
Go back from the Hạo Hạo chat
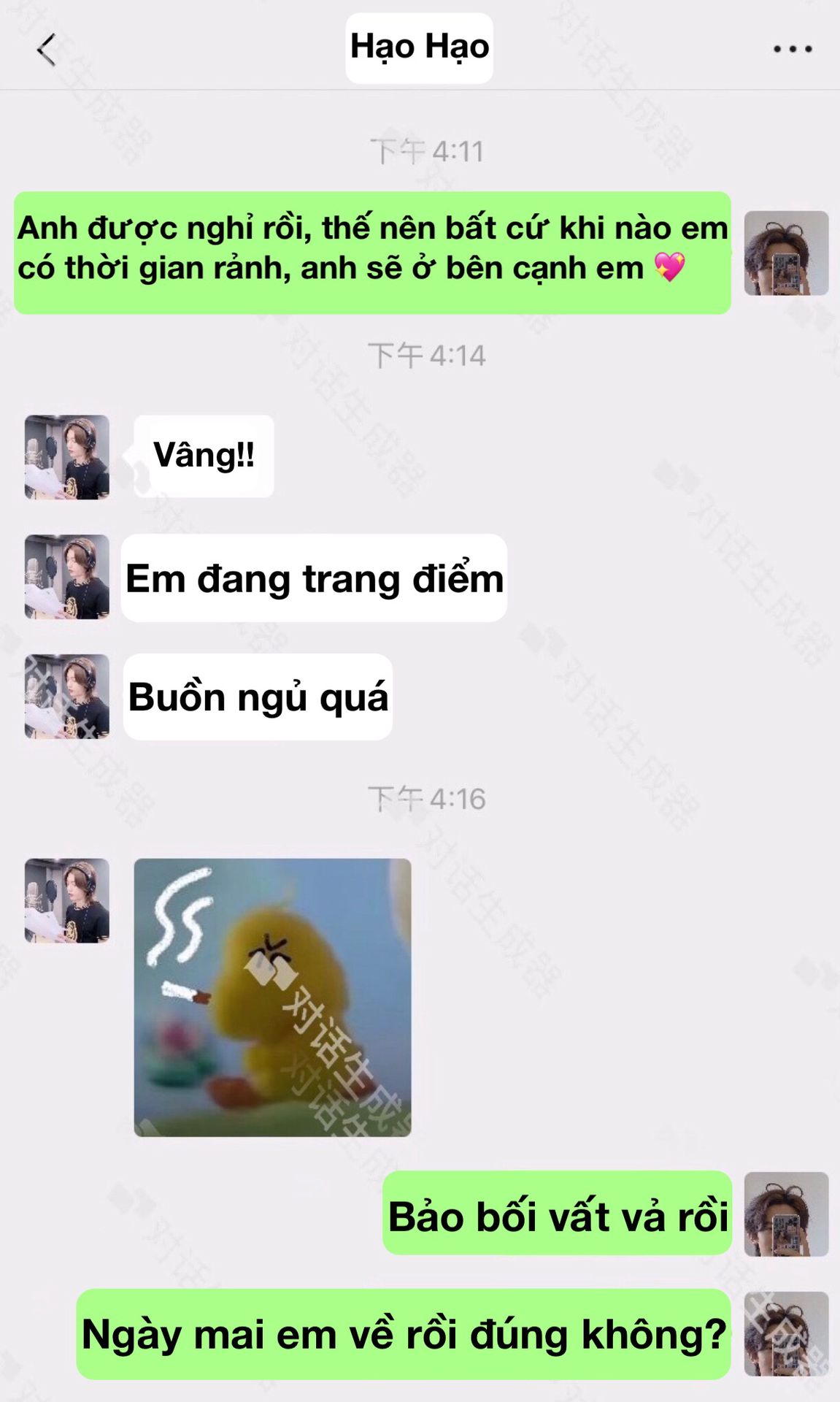coord(47,50)
